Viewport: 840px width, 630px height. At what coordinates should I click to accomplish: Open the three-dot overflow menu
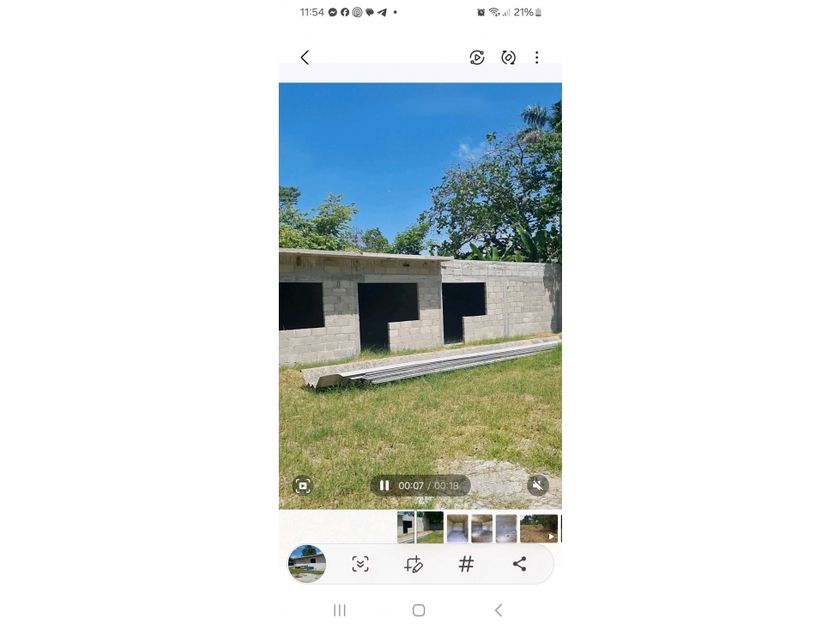click(536, 58)
